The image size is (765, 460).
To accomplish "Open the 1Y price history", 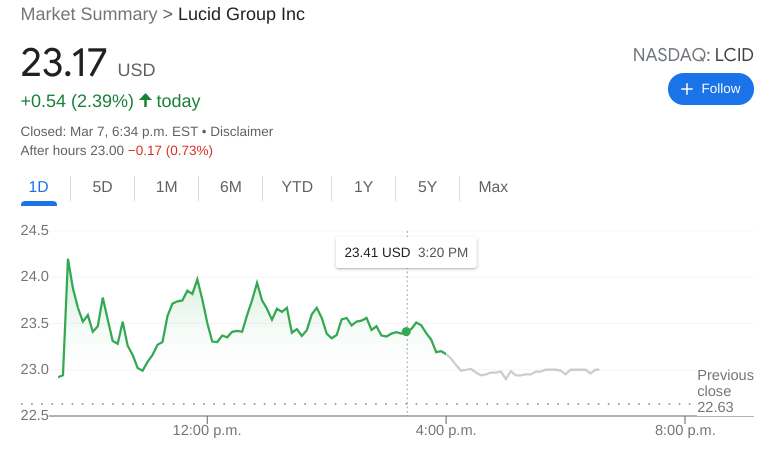I will click(363, 187).
